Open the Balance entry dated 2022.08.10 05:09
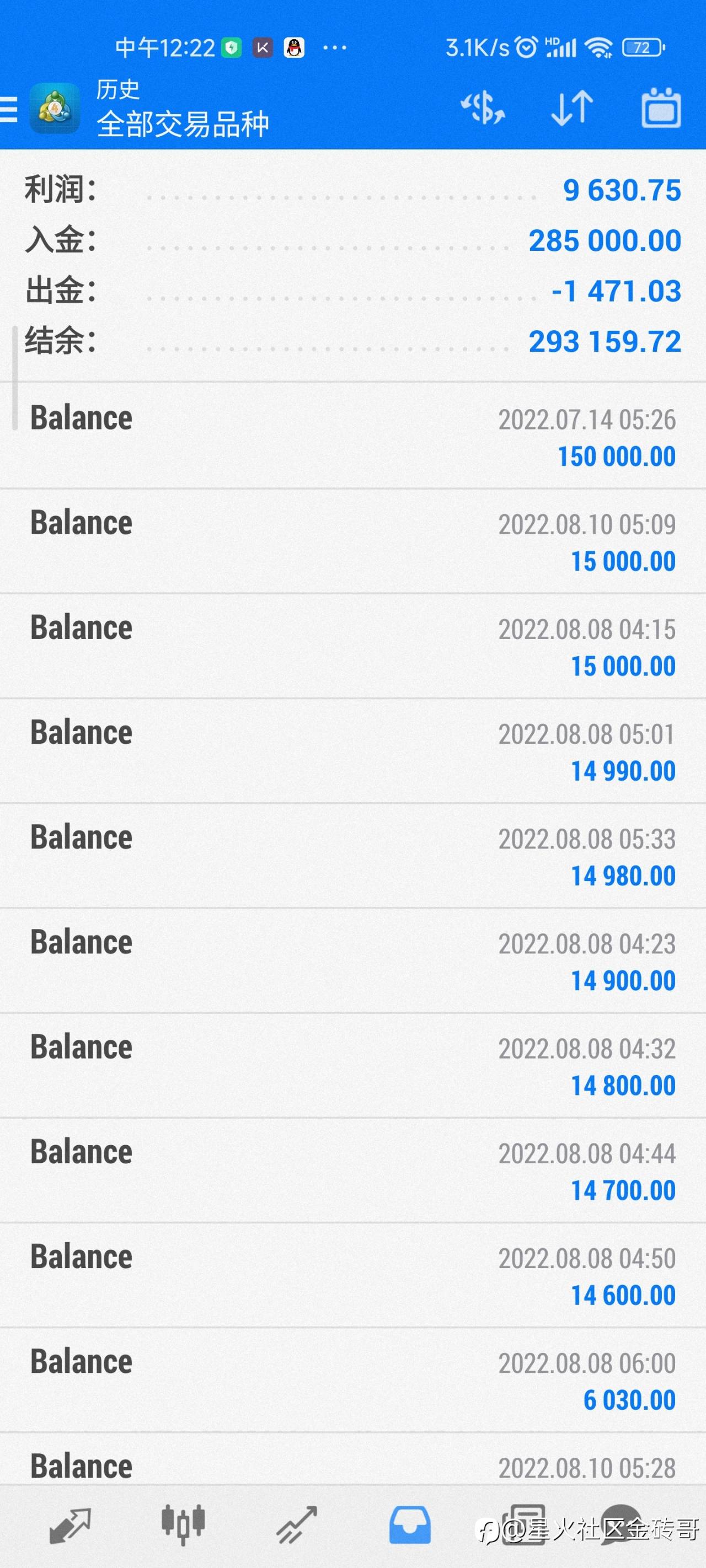Viewport: 706px width, 1568px height. point(352,541)
